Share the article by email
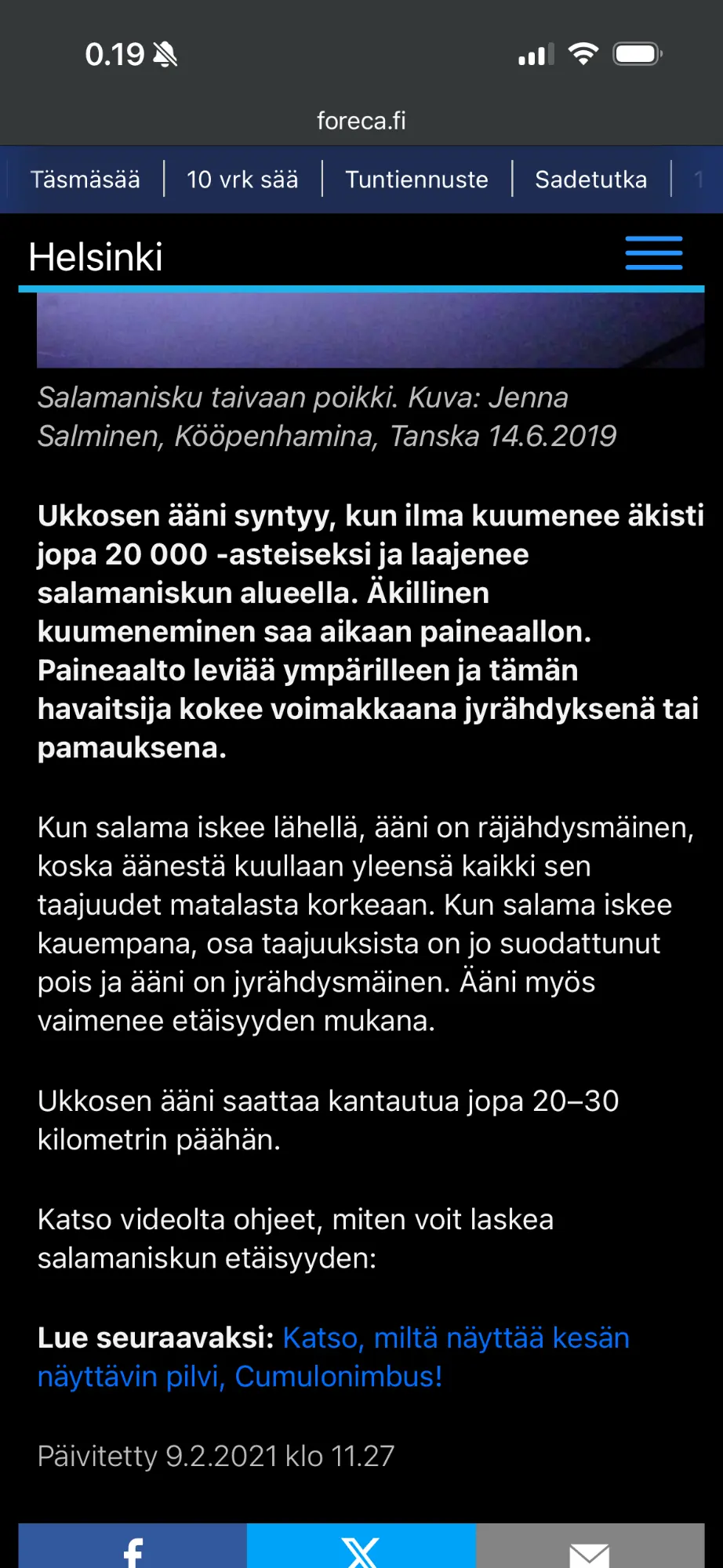723x1568 pixels. tap(590, 1546)
